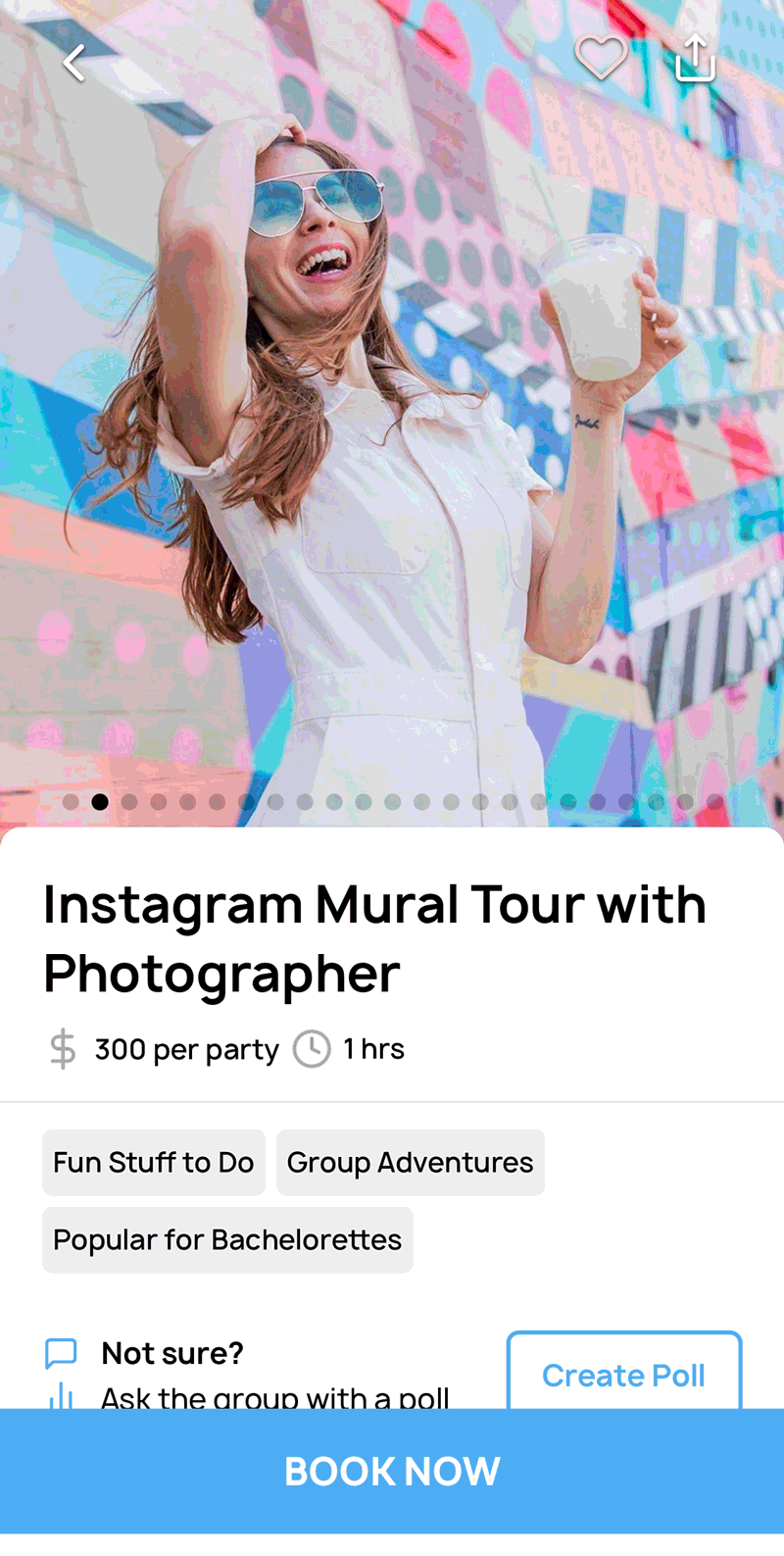Open the Group Adventures tag
This screenshot has width=784, height=1556.
pyautogui.click(x=410, y=1163)
